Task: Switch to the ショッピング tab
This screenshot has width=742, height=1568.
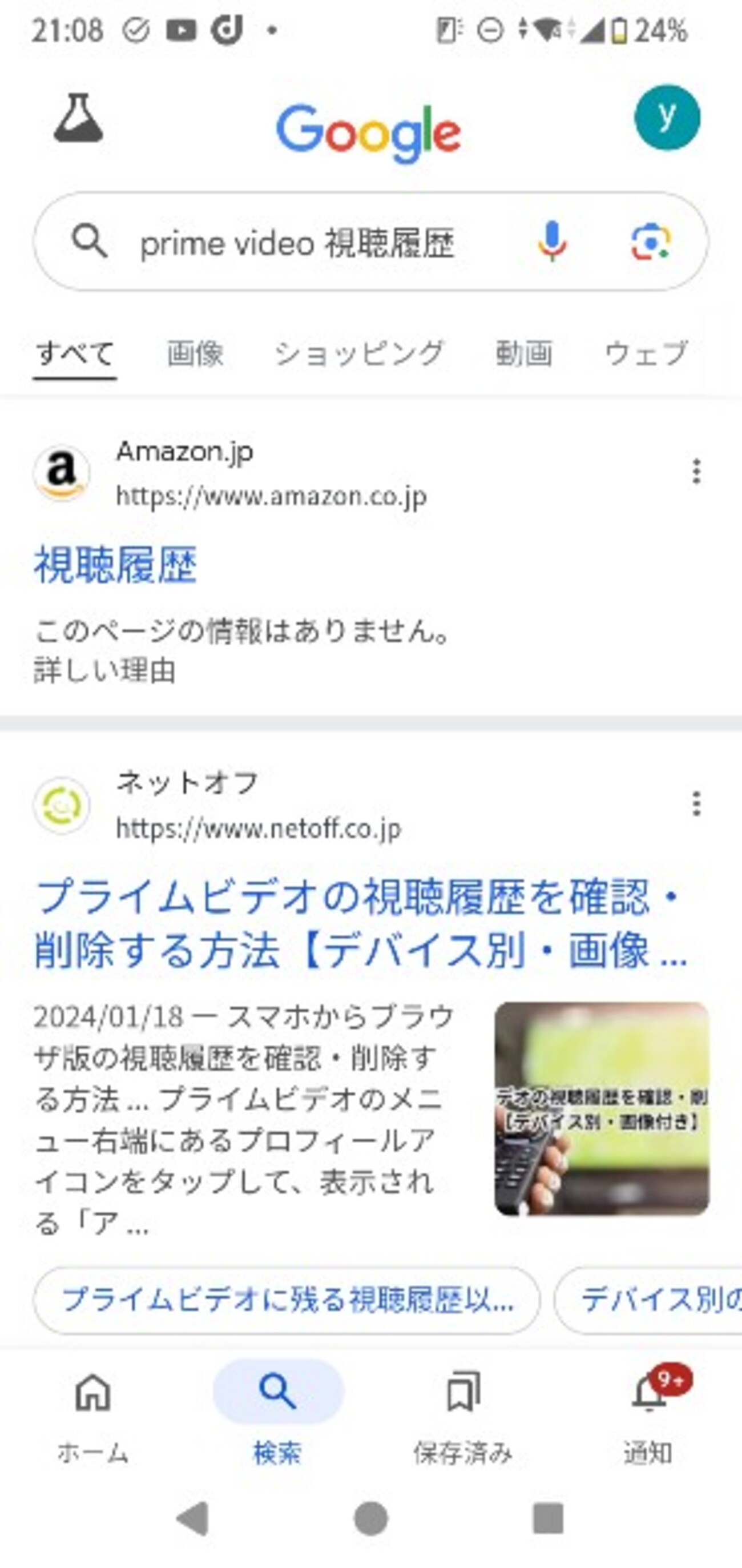Action: (x=358, y=353)
